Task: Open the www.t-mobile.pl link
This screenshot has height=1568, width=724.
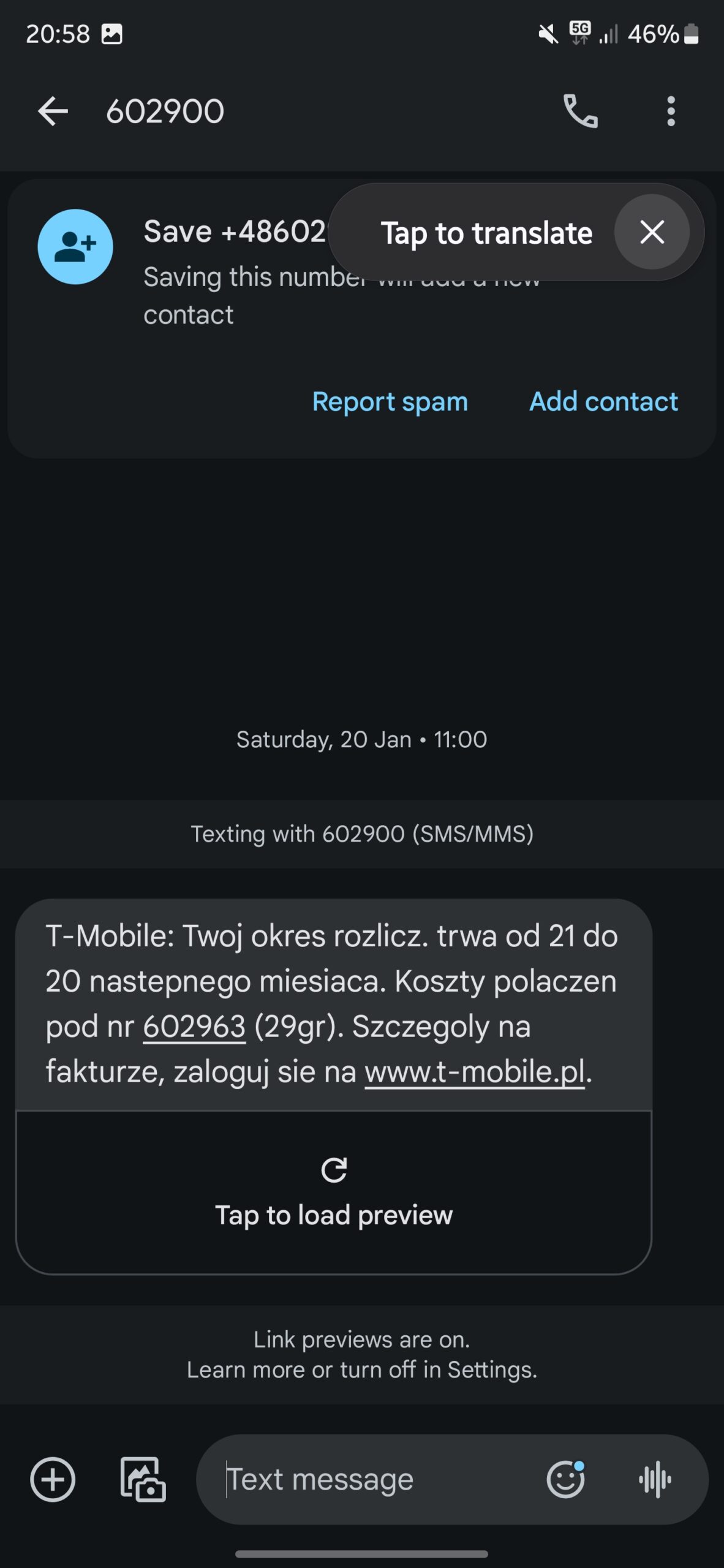Action: click(475, 1072)
